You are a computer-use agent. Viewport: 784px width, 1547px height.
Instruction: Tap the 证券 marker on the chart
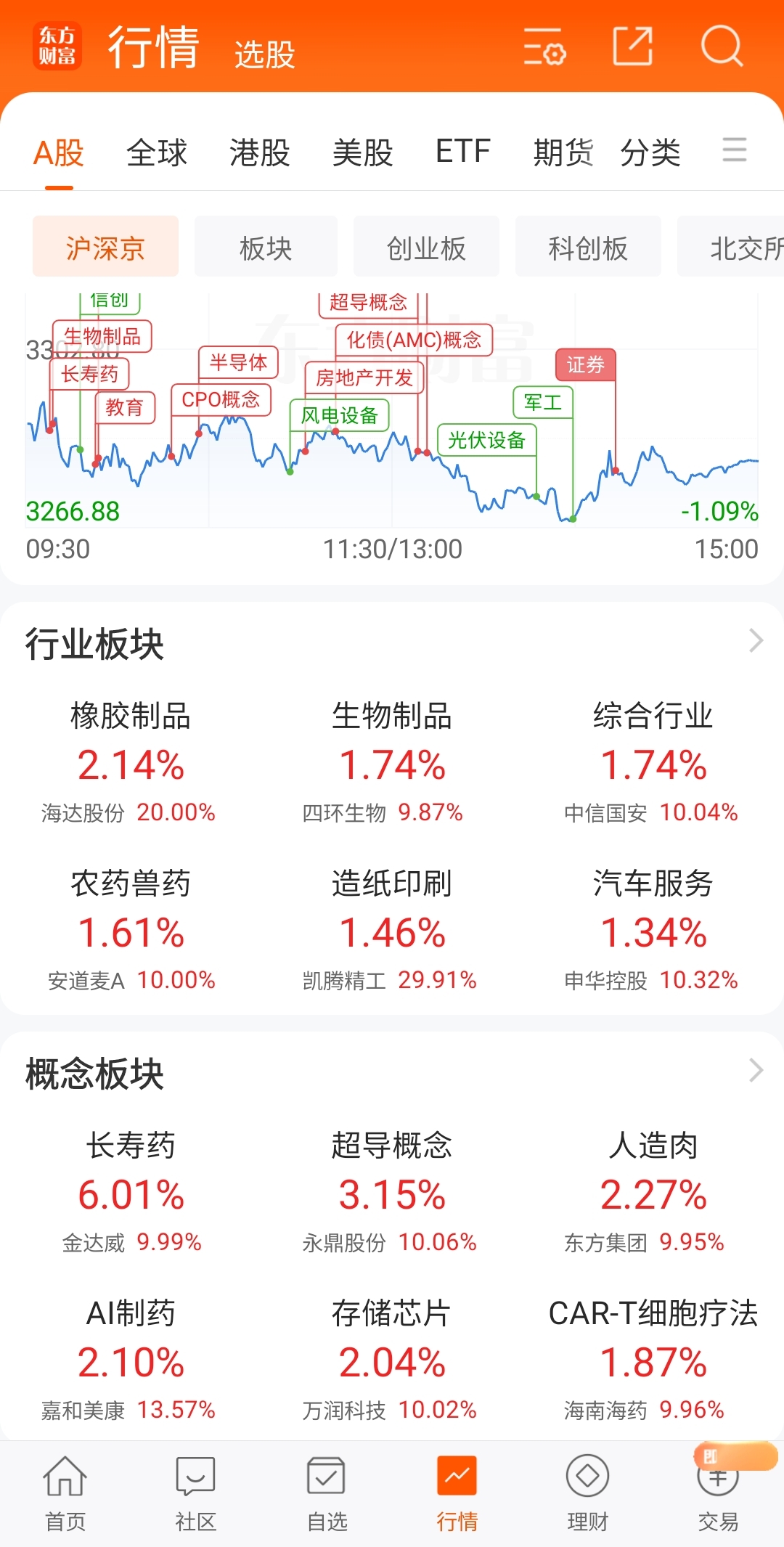pyautogui.click(x=584, y=366)
